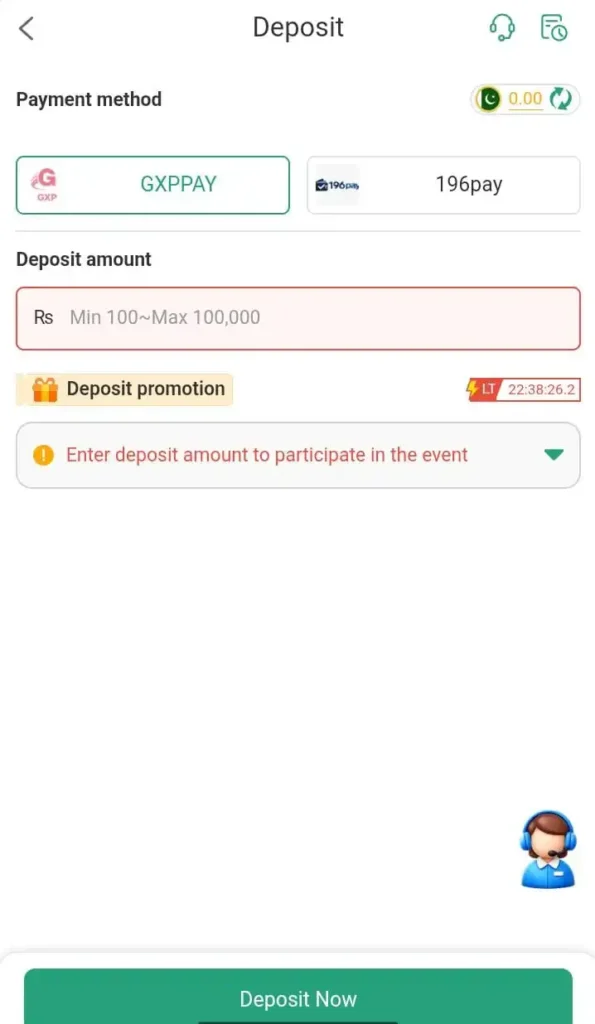Focus the deposit amount field
595x1024 pixels.
pos(298,318)
